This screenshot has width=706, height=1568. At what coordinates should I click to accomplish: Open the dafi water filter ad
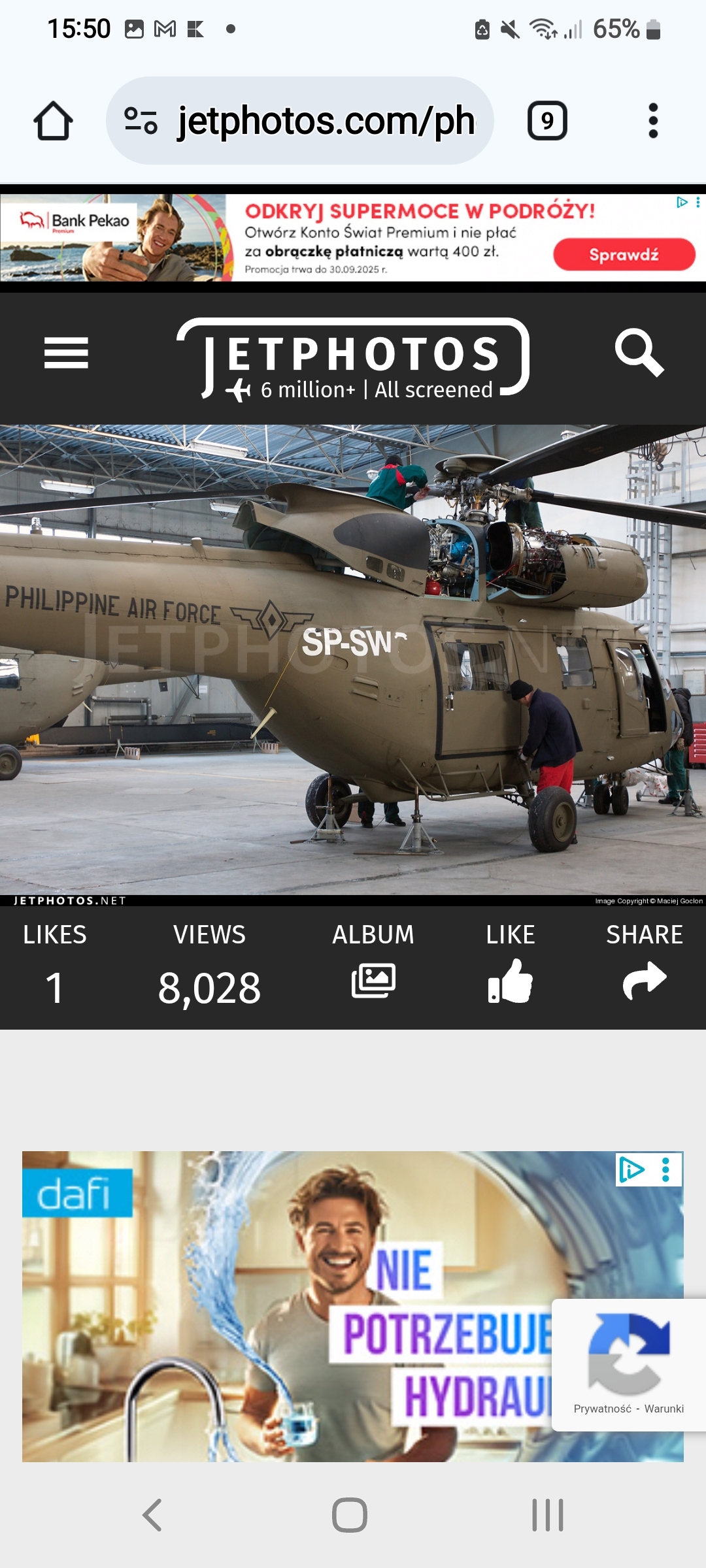point(261,1307)
